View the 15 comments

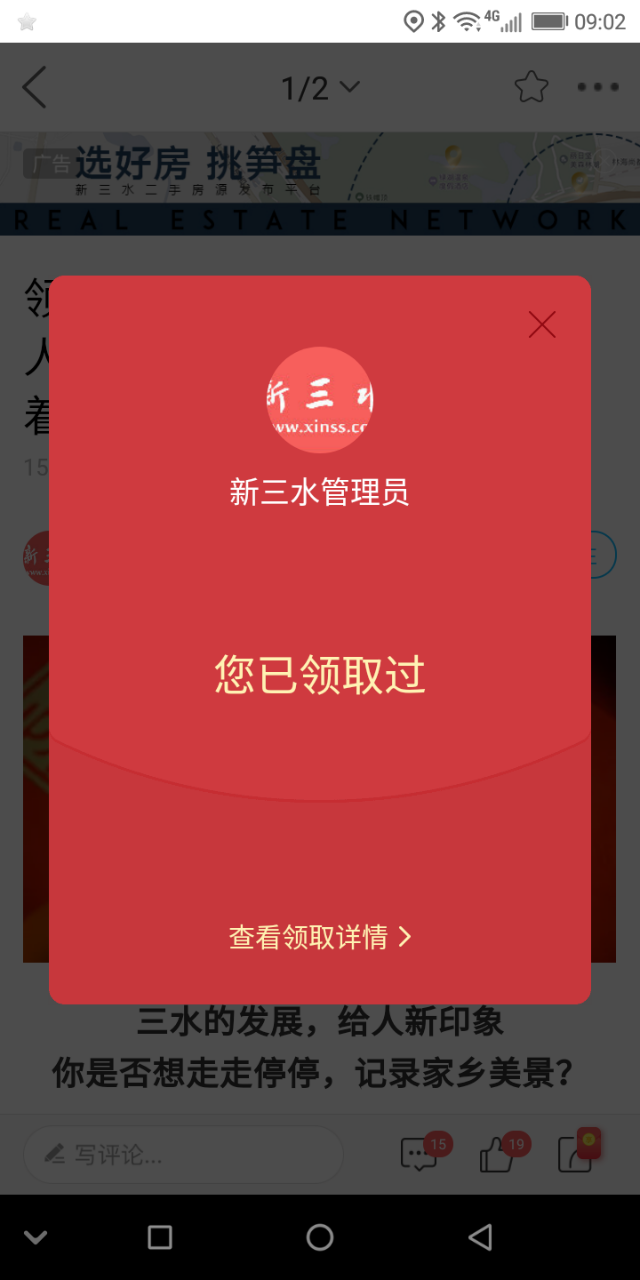[x=420, y=1155]
